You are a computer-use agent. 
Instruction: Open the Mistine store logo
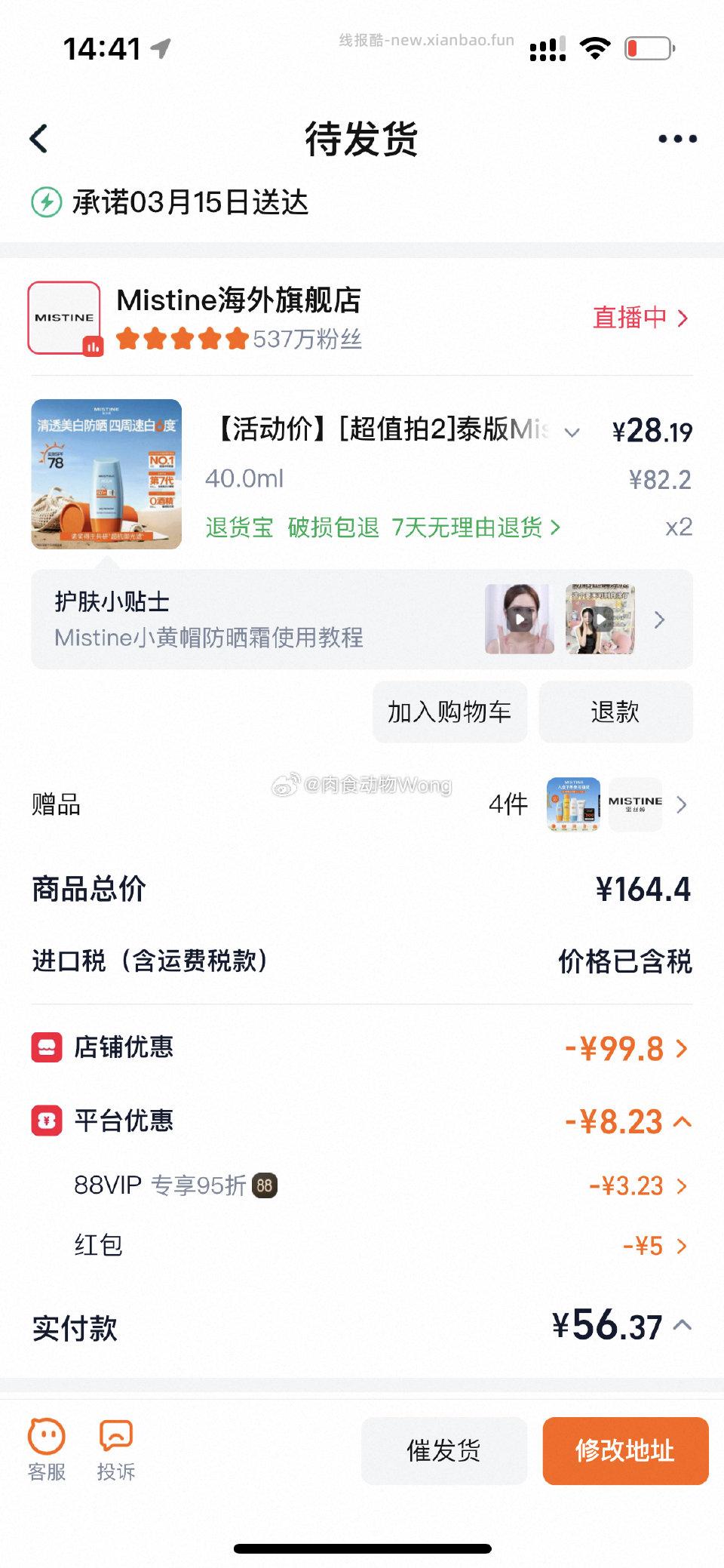pyautogui.click(x=64, y=318)
